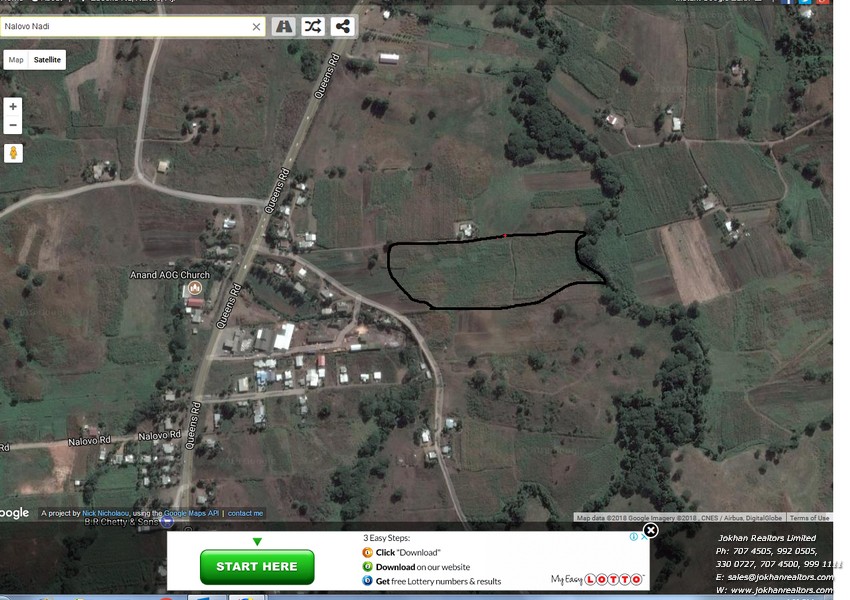This screenshot has height=600, width=850.
Task: Switch to Map view
Action: 16,60
